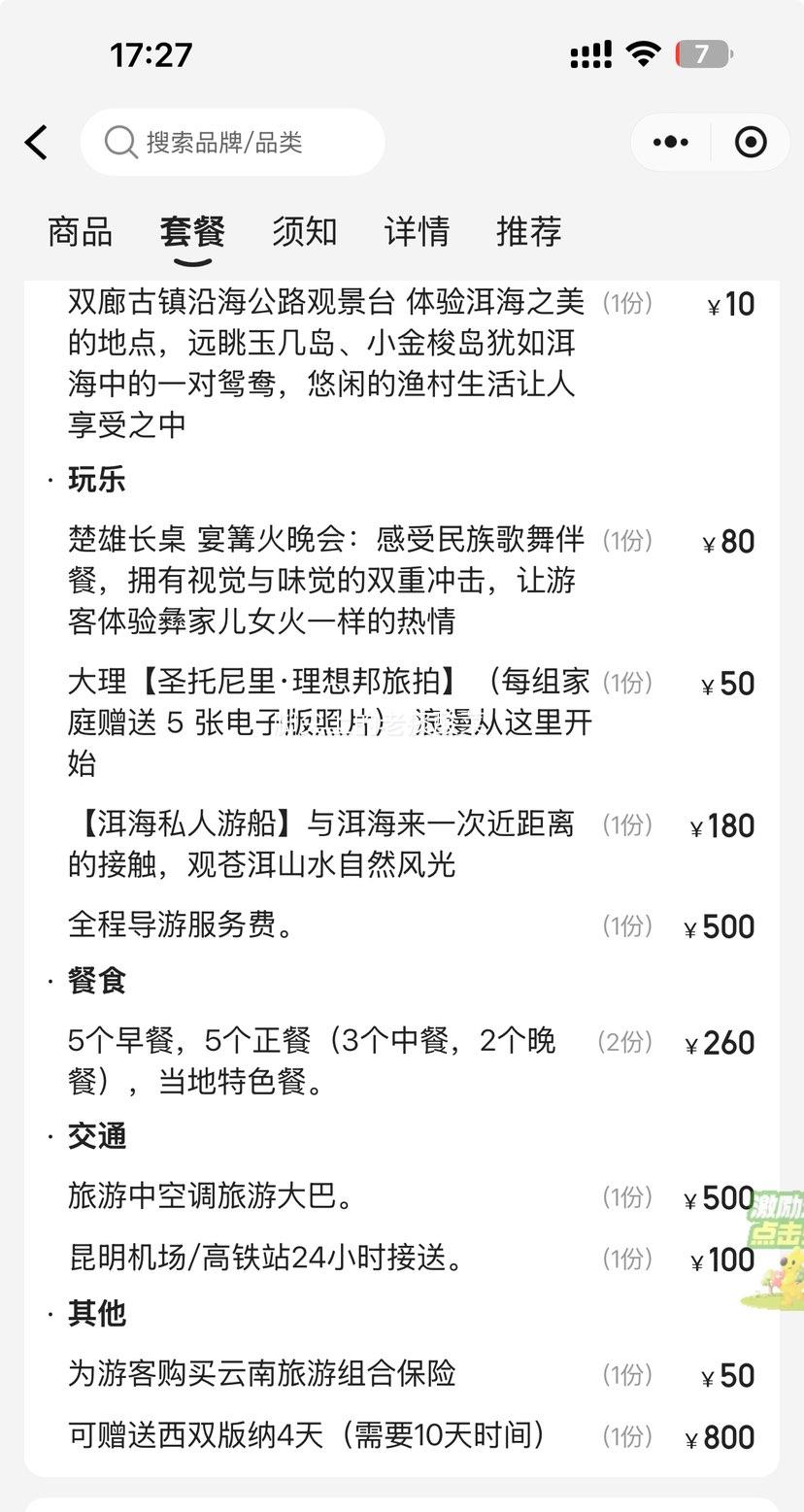804x1512 pixels.
Task: Jump to the 推荐 tab
Action: point(529,232)
